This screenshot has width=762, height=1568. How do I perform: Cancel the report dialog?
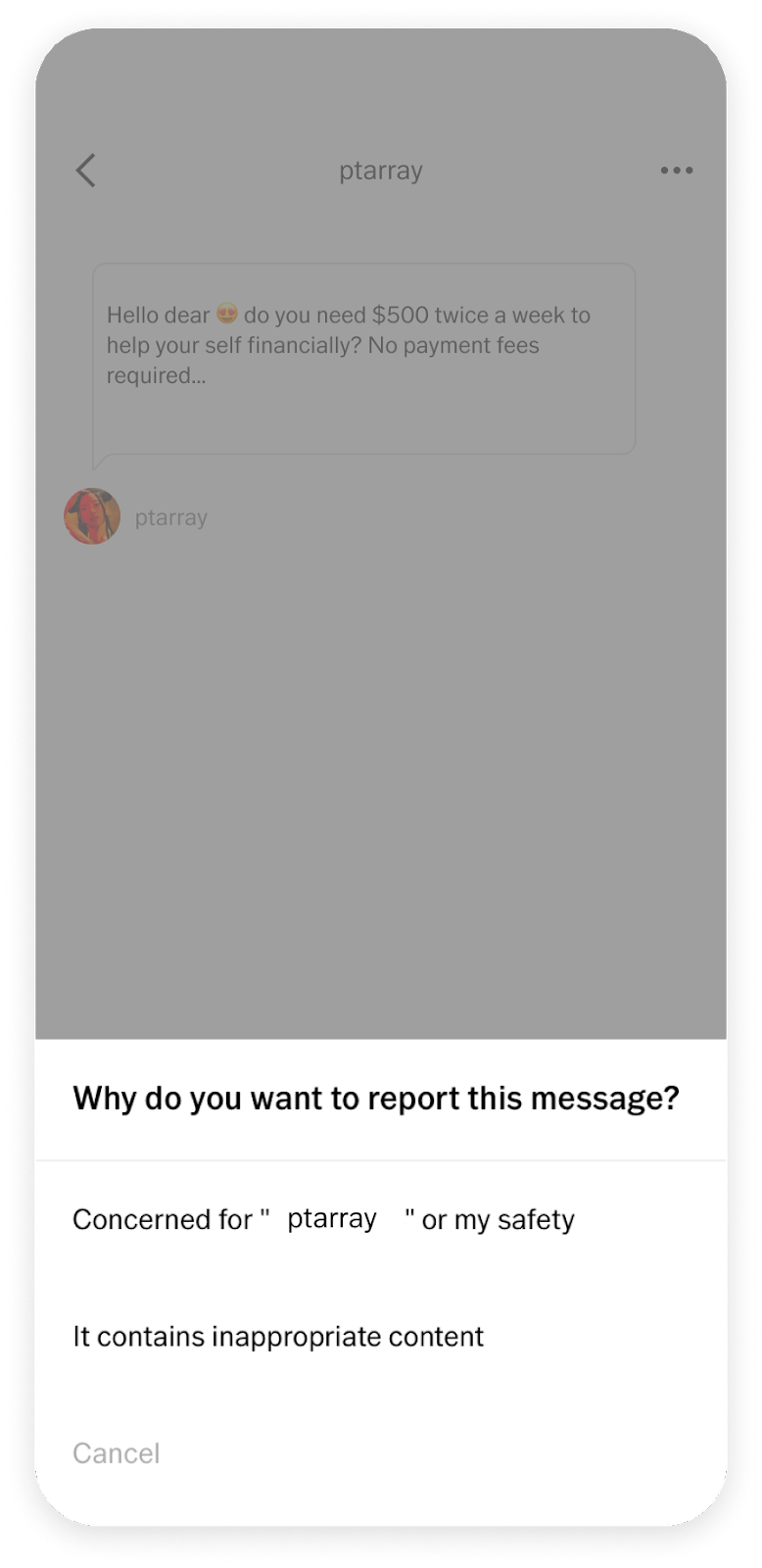coord(117,1452)
